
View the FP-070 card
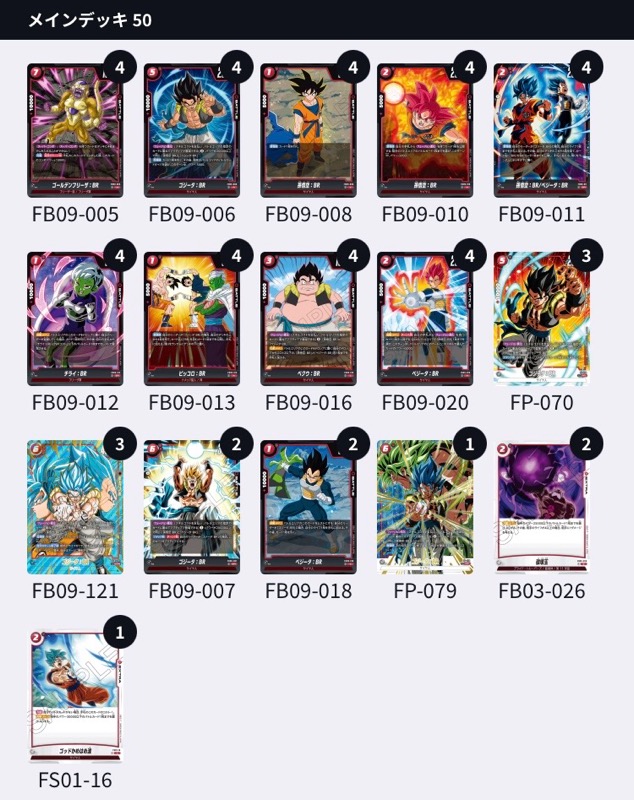(x=541, y=318)
